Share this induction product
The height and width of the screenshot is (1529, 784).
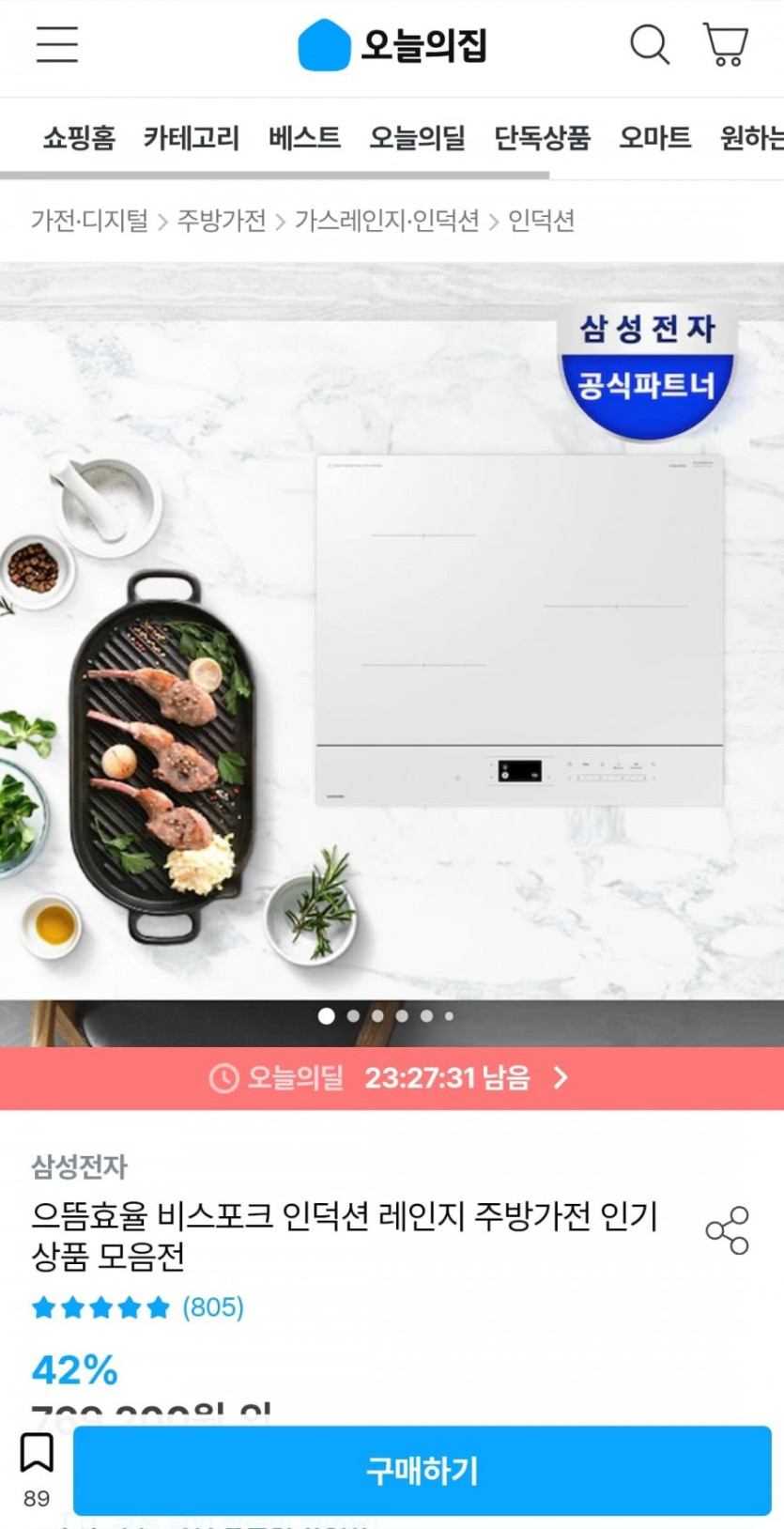(728, 1230)
